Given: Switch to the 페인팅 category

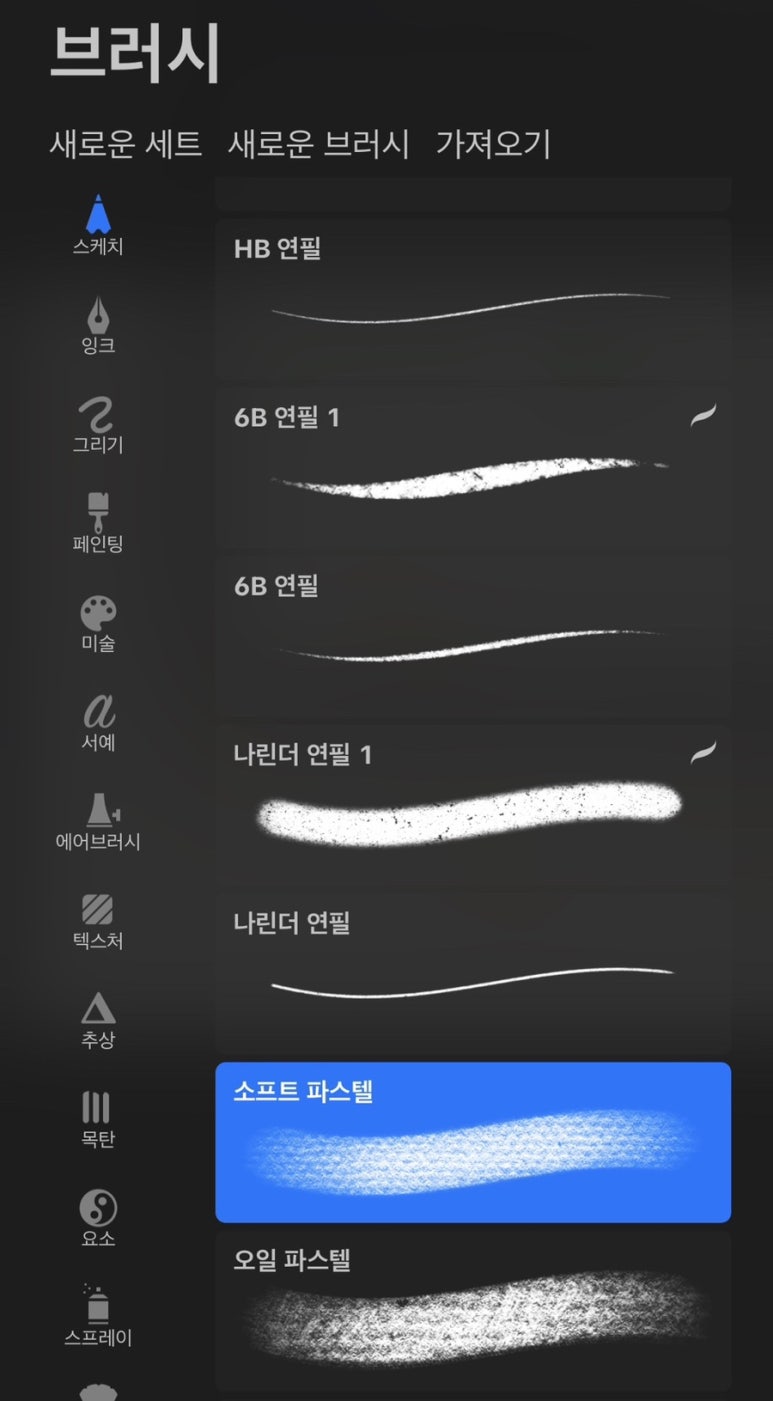Looking at the screenshot, I should click(98, 523).
